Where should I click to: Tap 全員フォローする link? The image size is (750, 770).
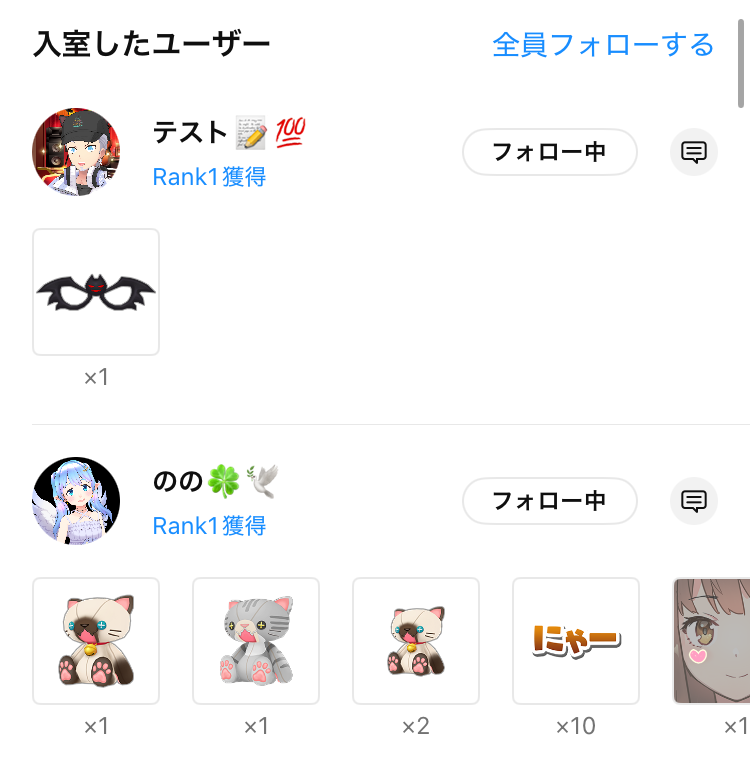coord(603,45)
